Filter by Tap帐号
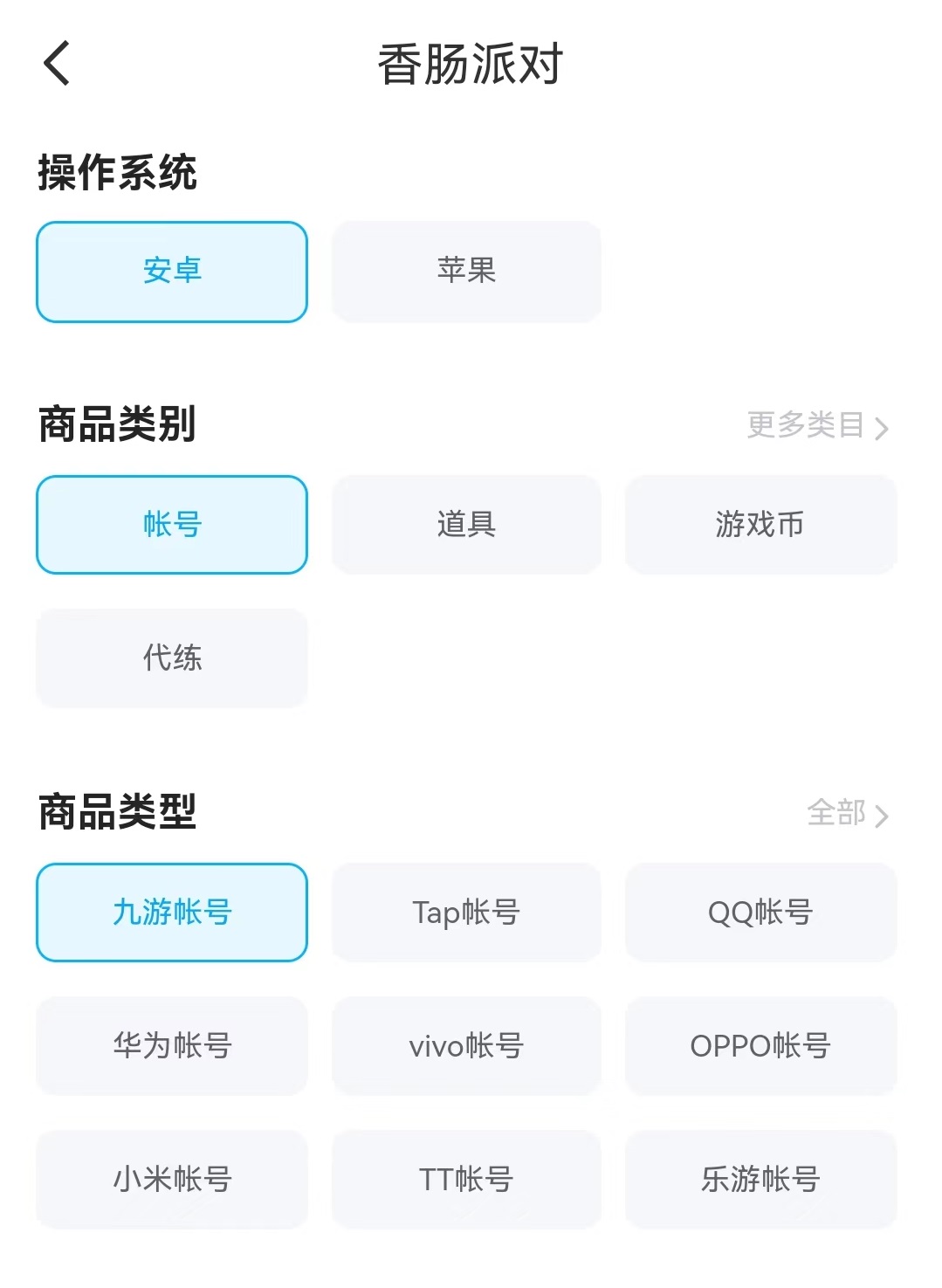 pyautogui.click(x=466, y=913)
